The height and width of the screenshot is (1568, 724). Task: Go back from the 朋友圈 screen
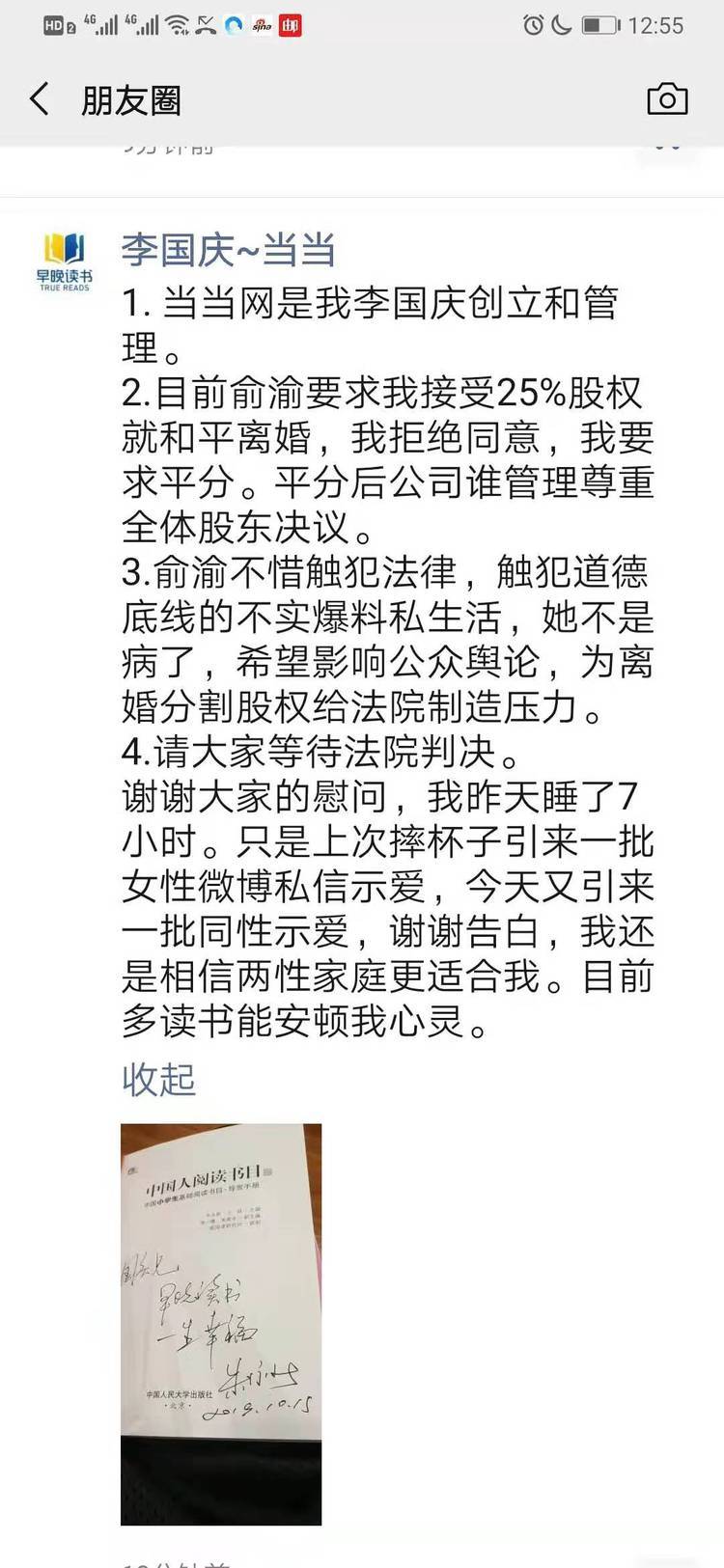[x=40, y=99]
